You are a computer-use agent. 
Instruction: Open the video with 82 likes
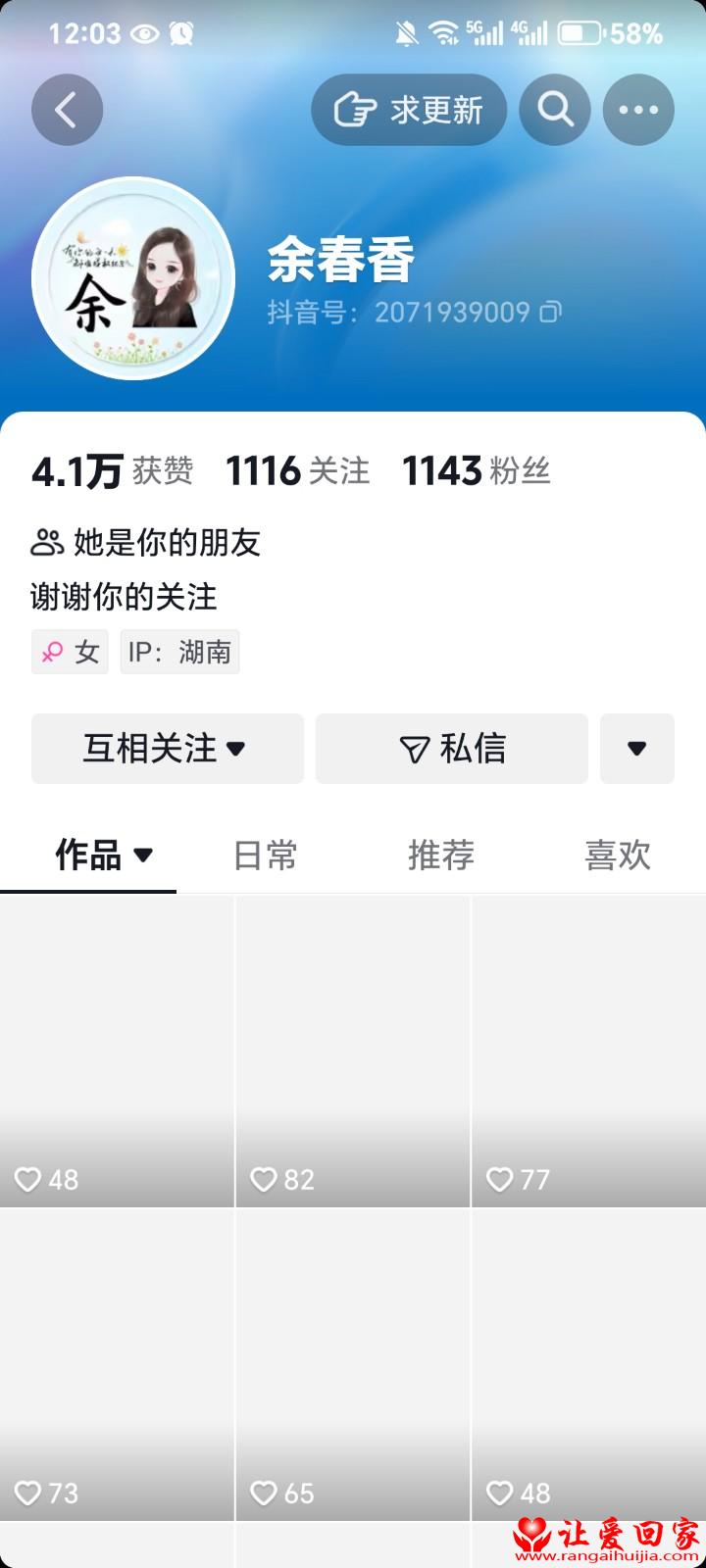pyautogui.click(x=353, y=1052)
